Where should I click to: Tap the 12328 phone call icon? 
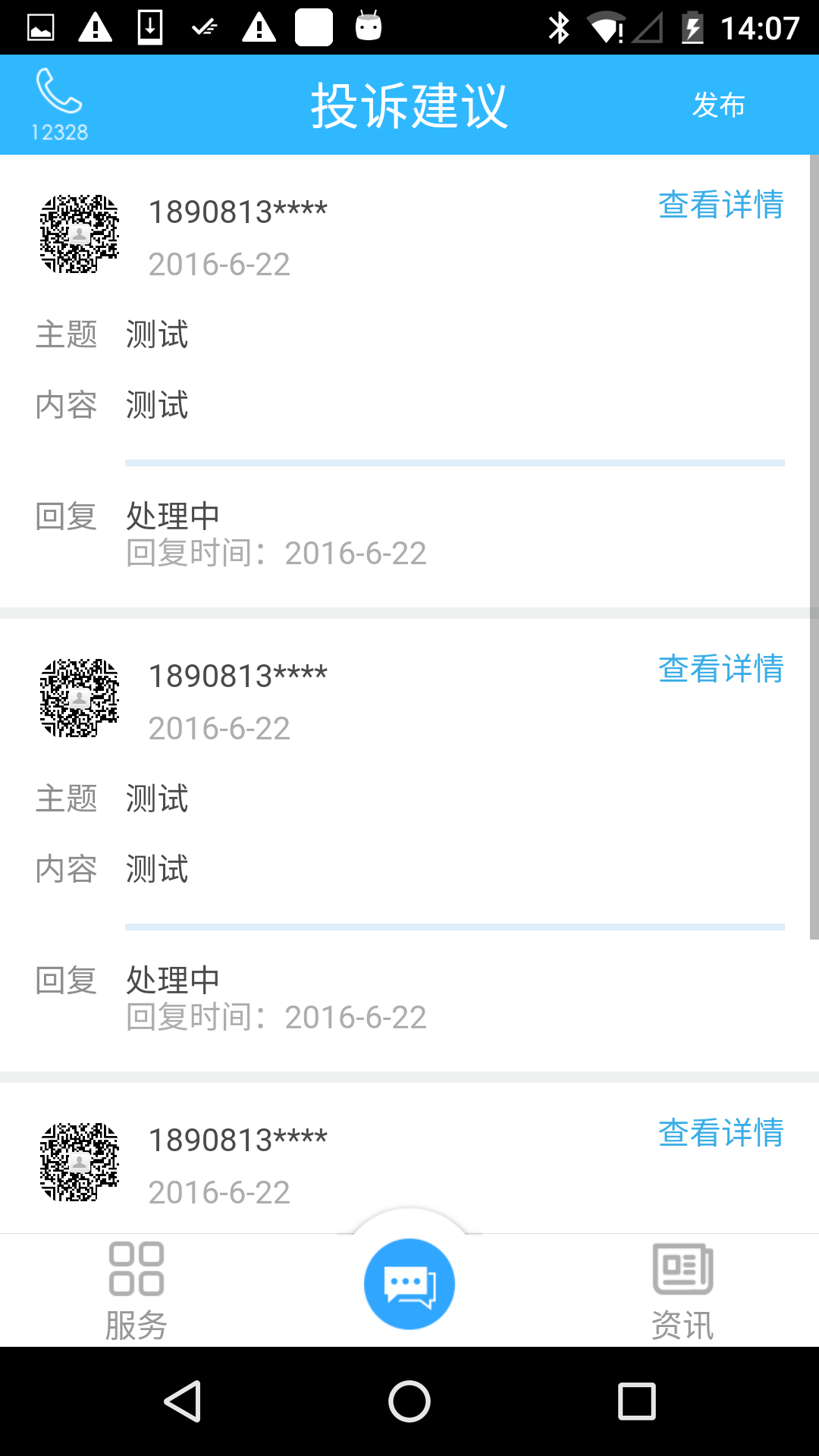(x=59, y=103)
